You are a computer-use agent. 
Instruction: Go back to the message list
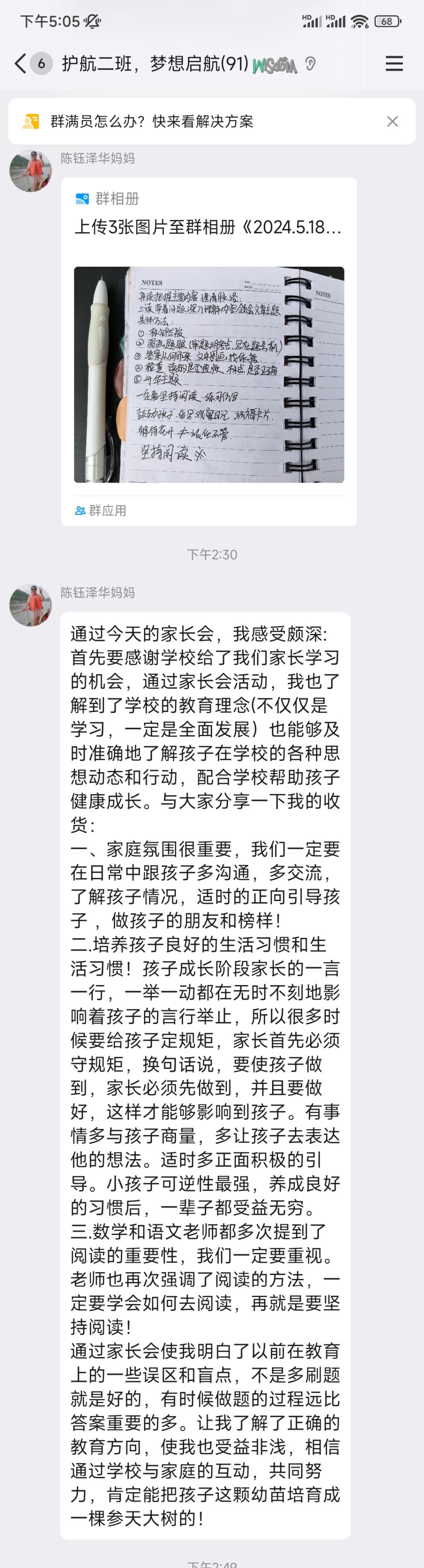[x=21, y=63]
